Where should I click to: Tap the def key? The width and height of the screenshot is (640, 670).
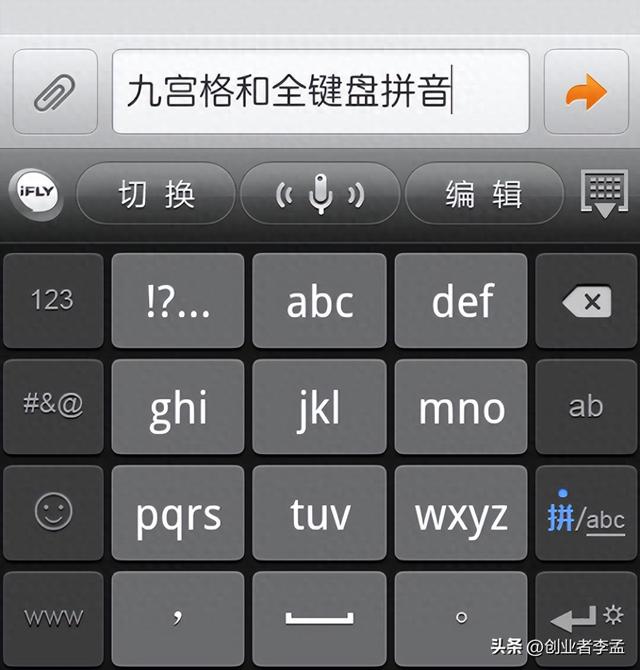tap(461, 300)
